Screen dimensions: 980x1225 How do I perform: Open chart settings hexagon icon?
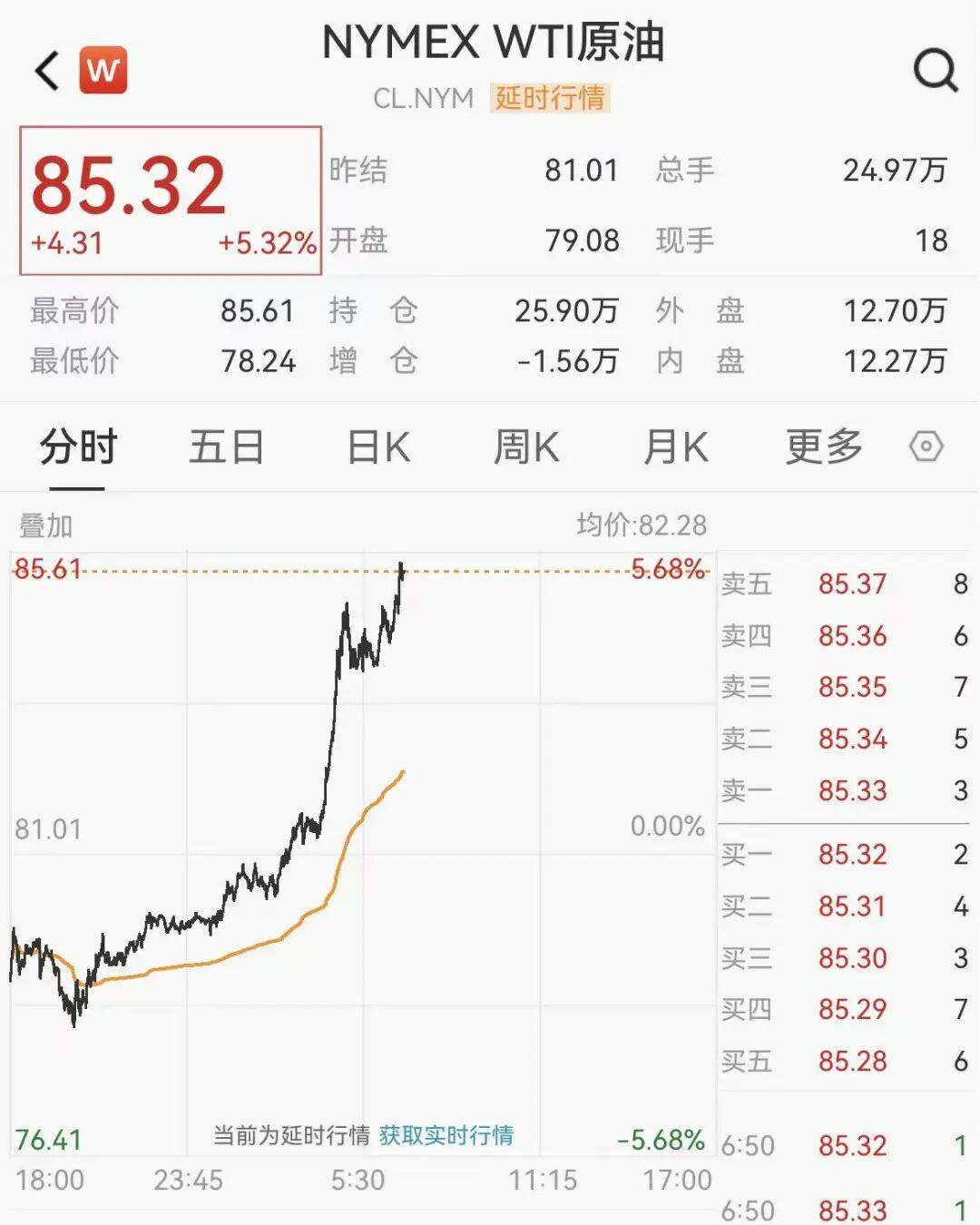(x=926, y=446)
